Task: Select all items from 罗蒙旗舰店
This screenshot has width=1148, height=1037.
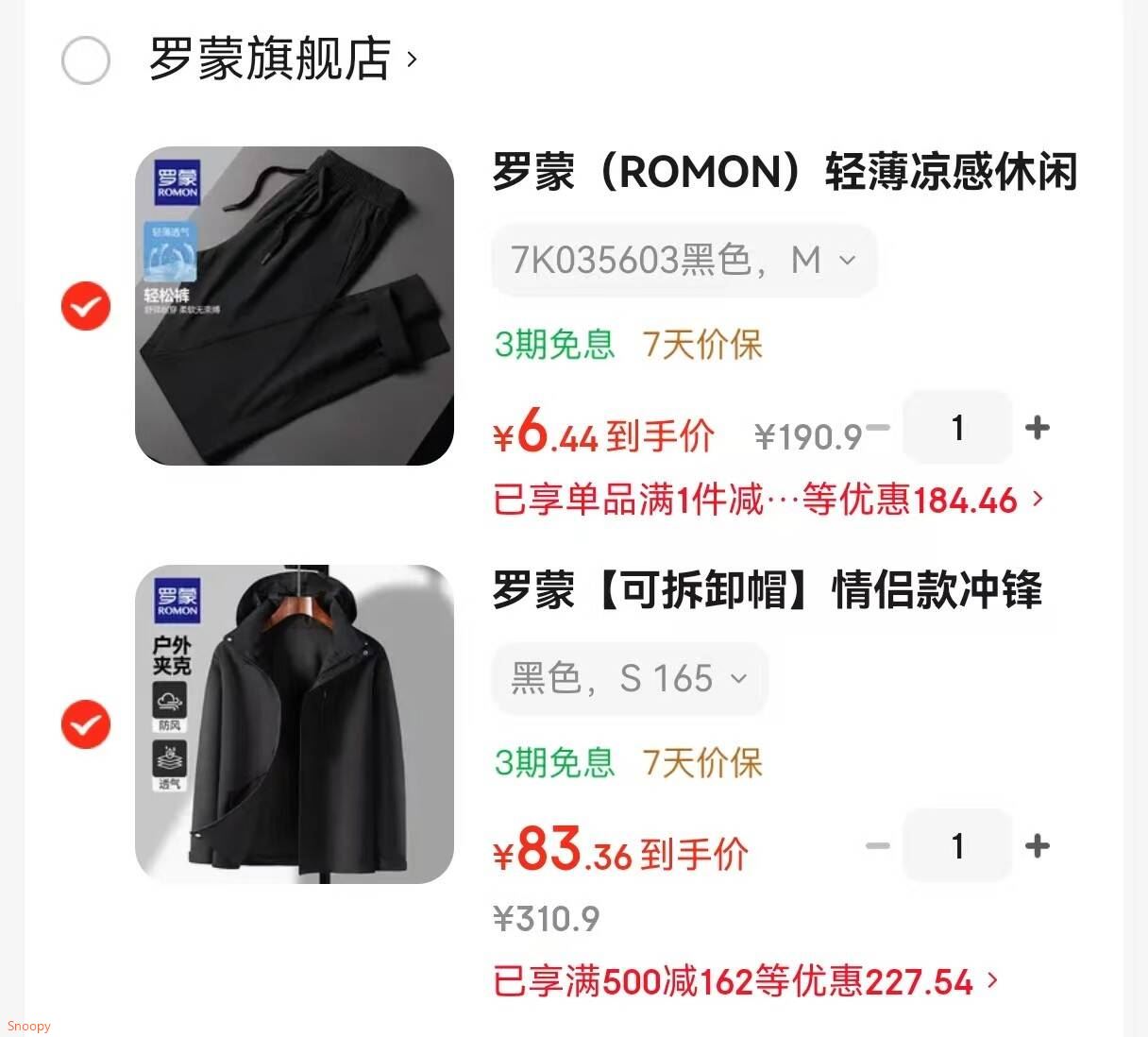Action: click(x=86, y=60)
